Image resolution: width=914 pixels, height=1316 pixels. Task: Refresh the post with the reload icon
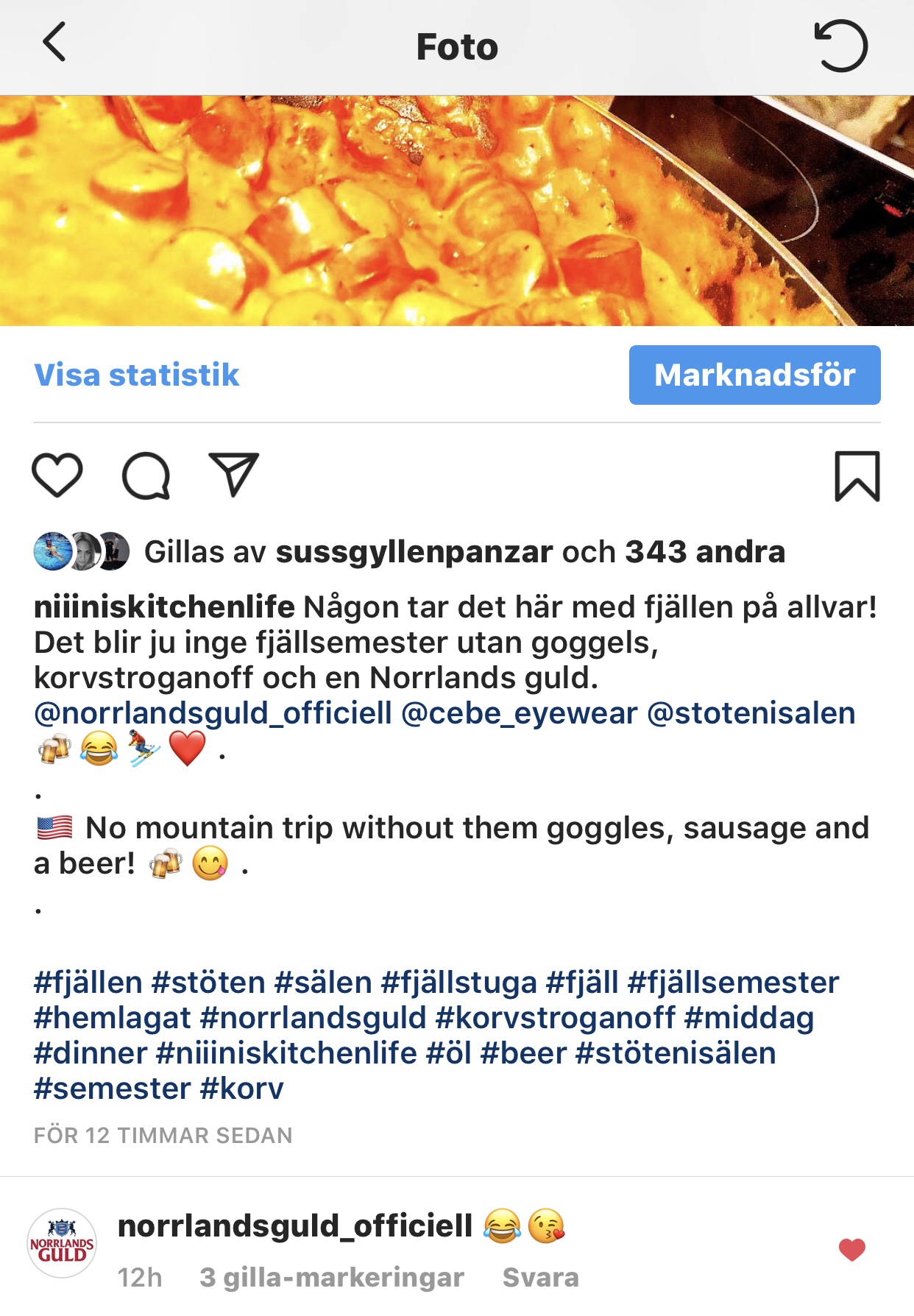tap(840, 46)
